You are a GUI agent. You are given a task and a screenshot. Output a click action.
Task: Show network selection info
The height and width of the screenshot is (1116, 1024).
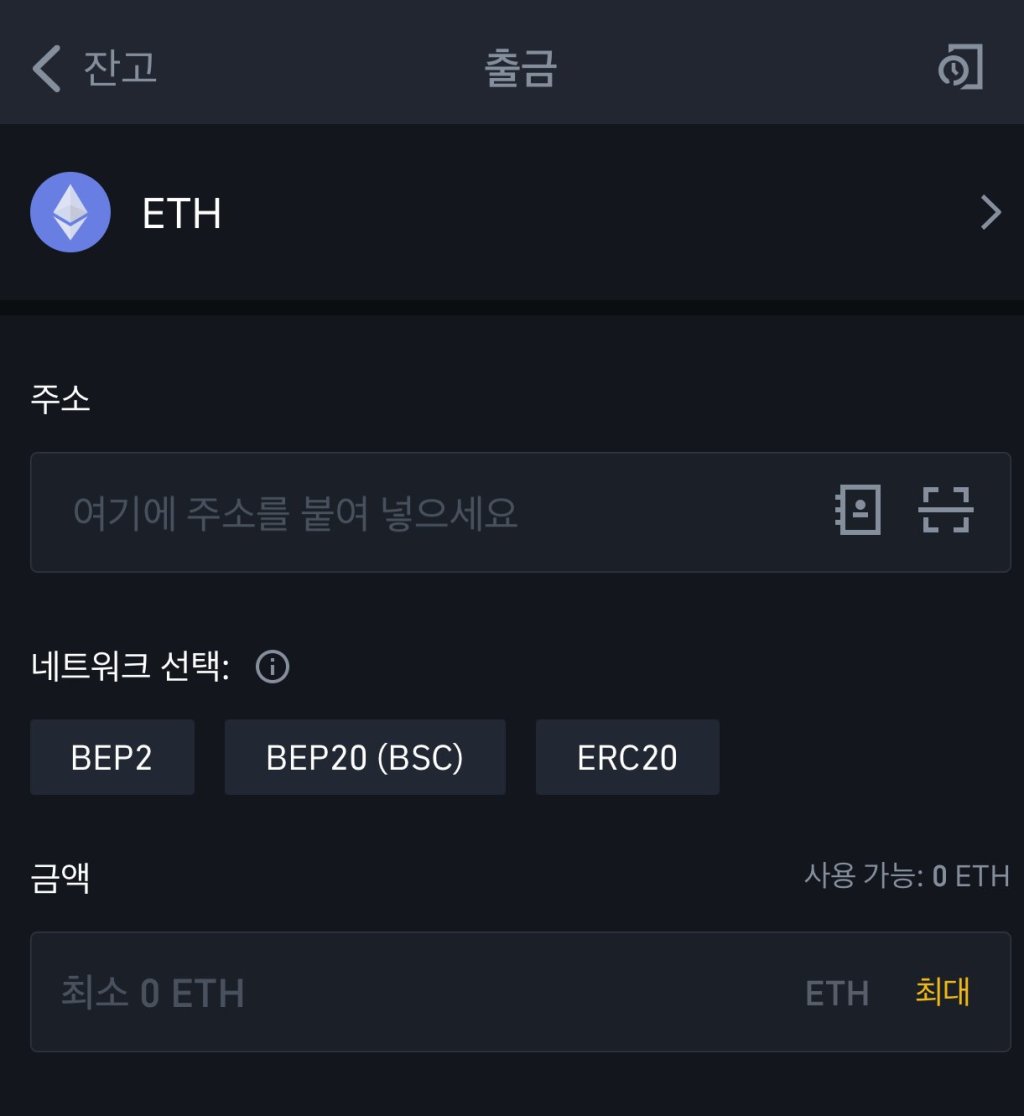pos(272,667)
